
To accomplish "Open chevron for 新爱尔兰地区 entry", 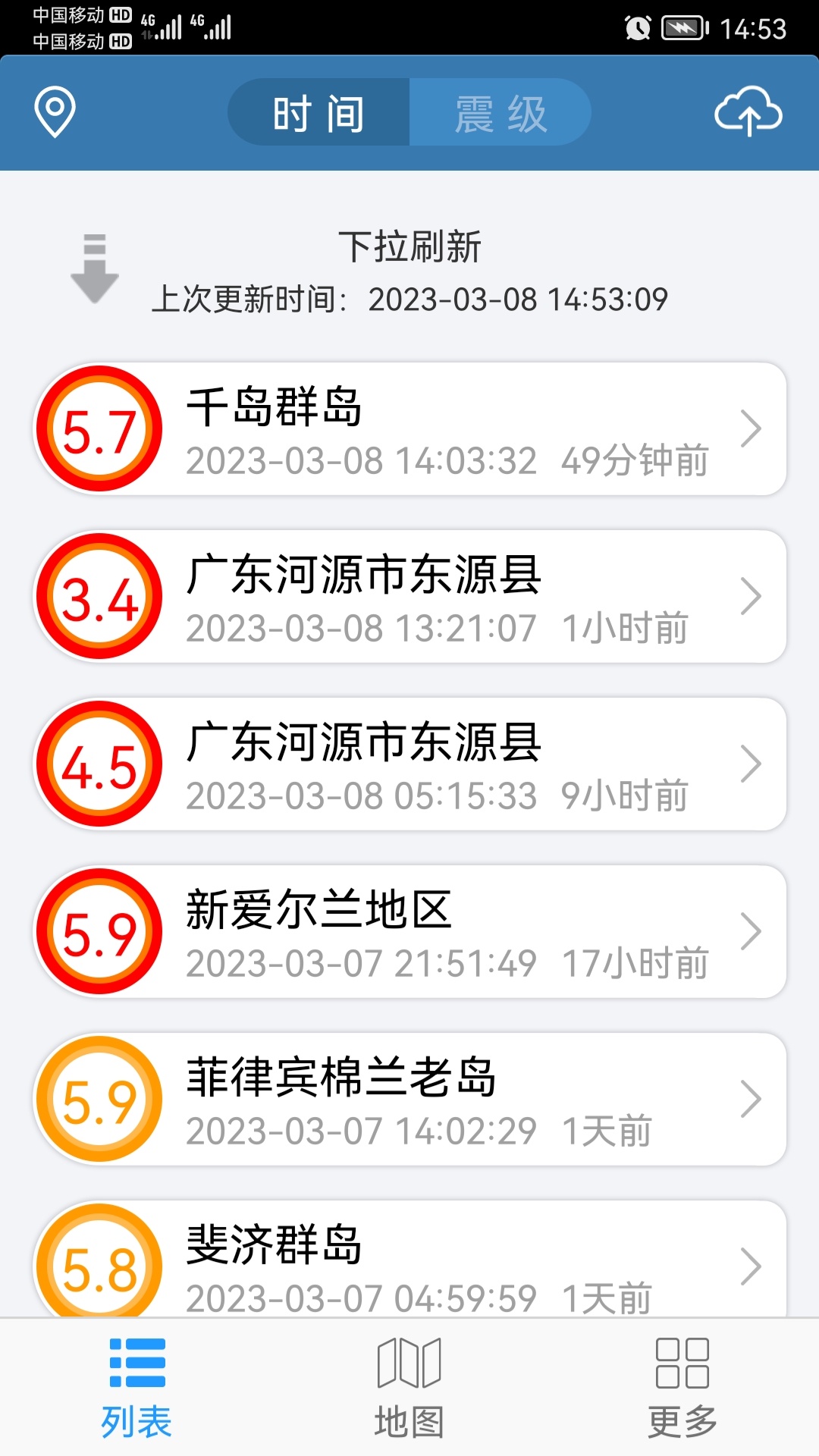I will point(755,931).
